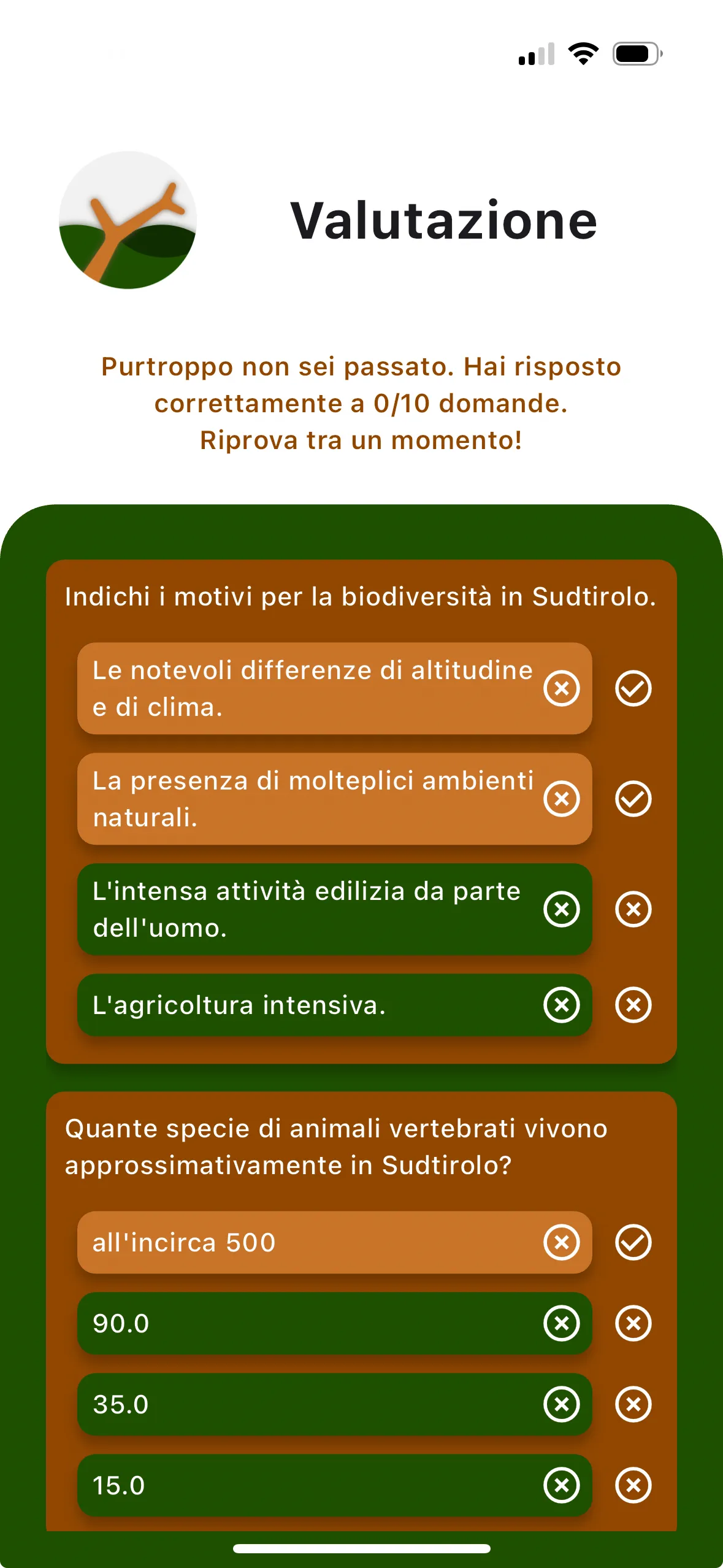The image size is (723, 1568).
Task: Select answer 'Le notevoli differenze di altitudine e di clima'
Action: coord(313,688)
